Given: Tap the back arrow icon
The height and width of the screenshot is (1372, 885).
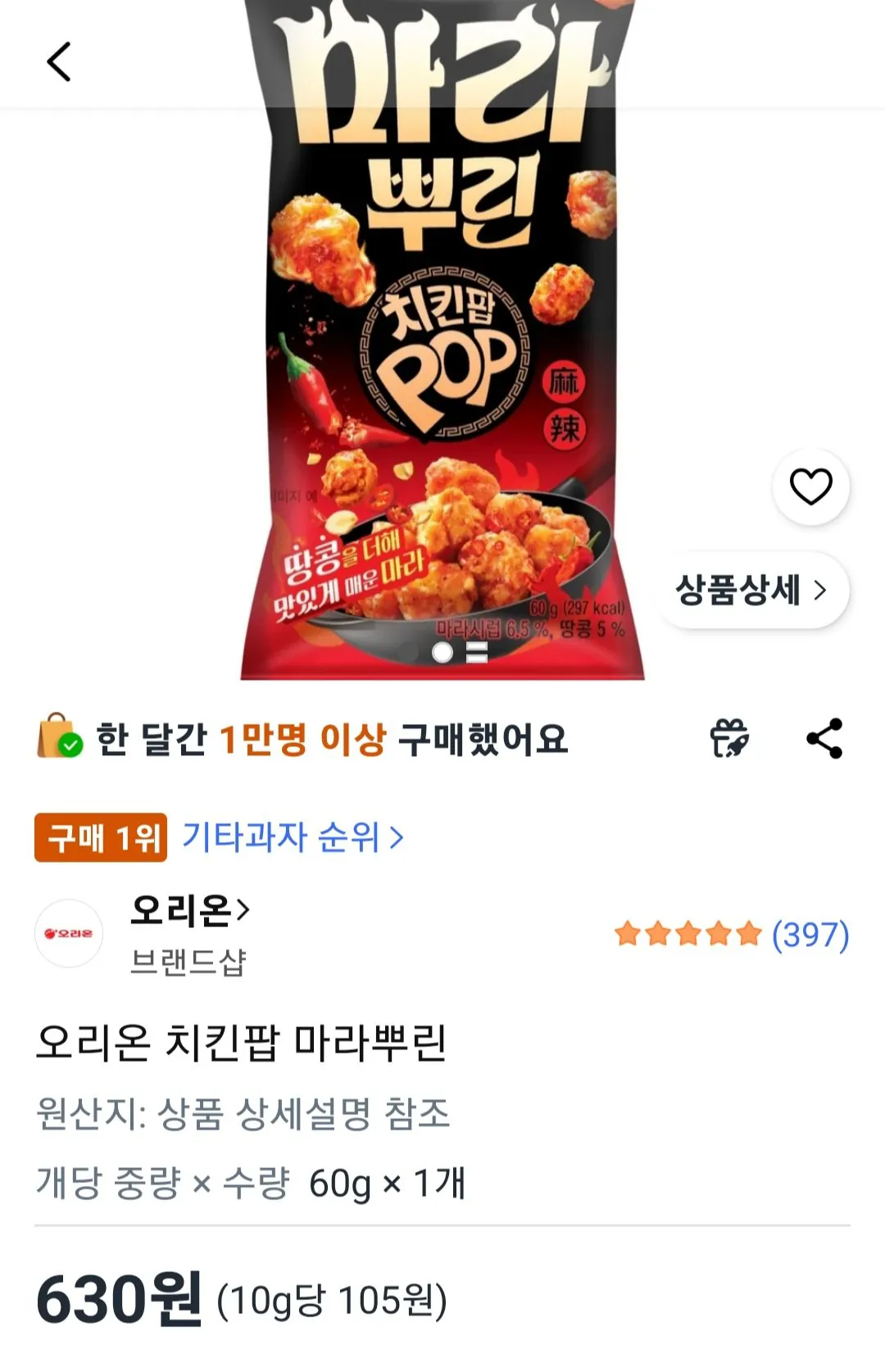Looking at the screenshot, I should [x=59, y=60].
